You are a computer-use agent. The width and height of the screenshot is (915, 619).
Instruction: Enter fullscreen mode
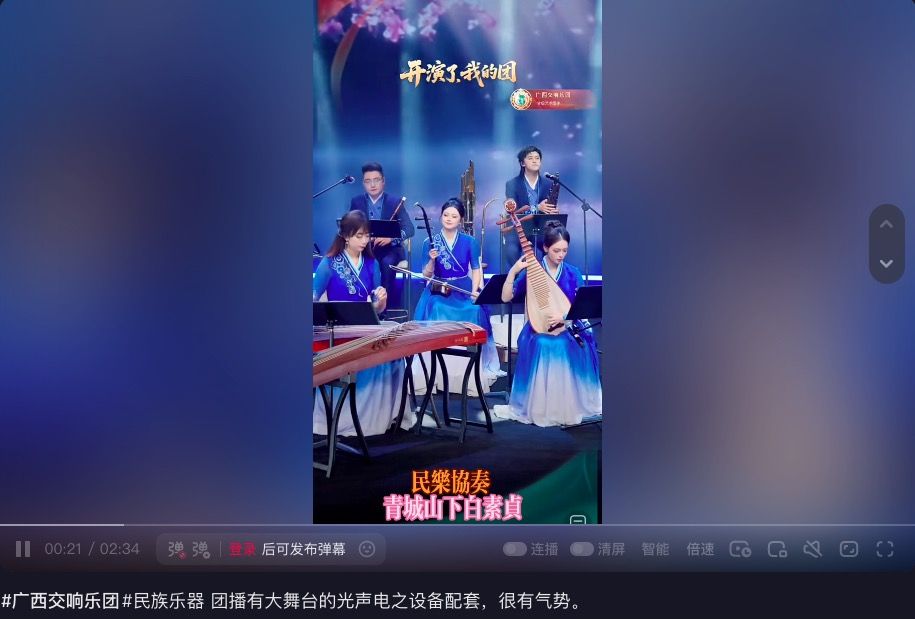(x=884, y=549)
